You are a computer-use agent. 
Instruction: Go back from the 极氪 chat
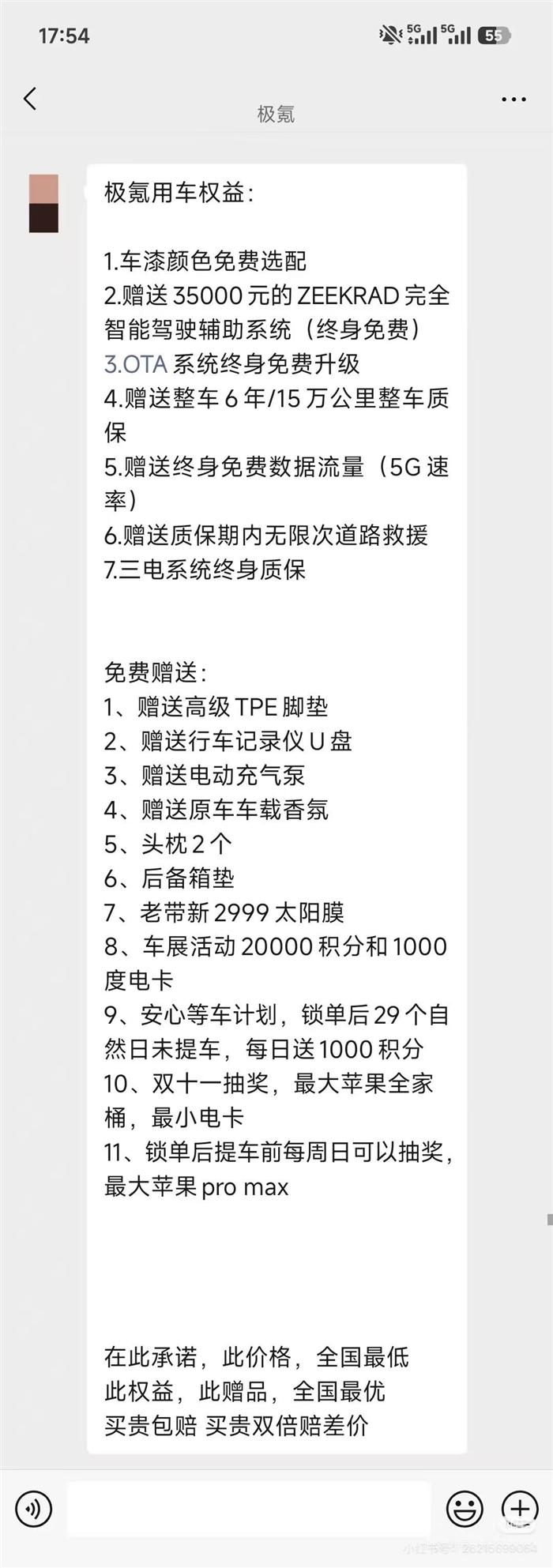(x=31, y=100)
